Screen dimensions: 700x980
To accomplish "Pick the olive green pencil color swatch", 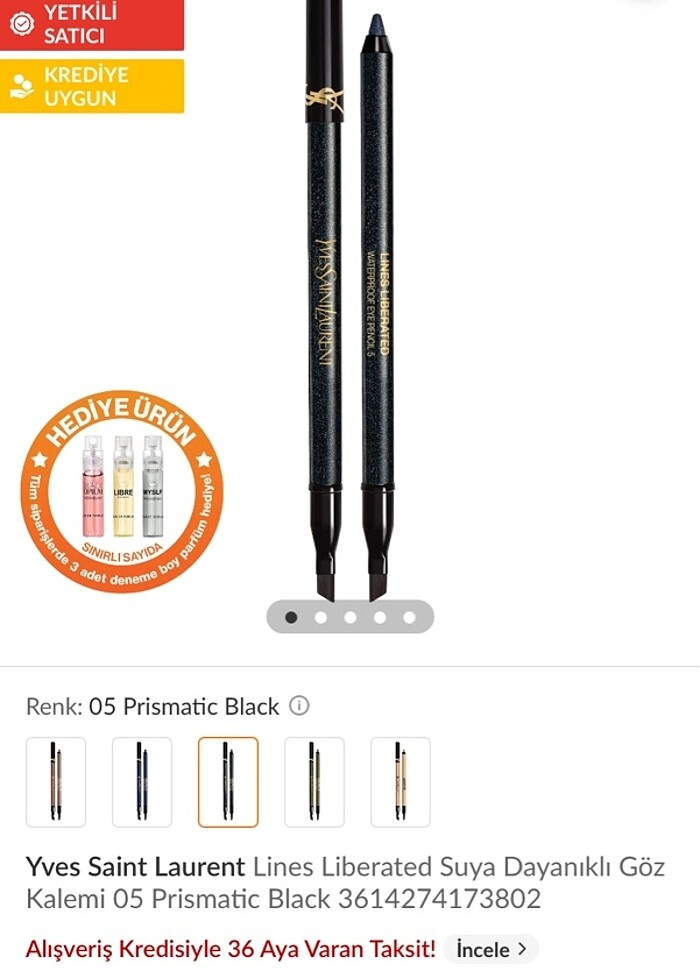I will [x=314, y=782].
